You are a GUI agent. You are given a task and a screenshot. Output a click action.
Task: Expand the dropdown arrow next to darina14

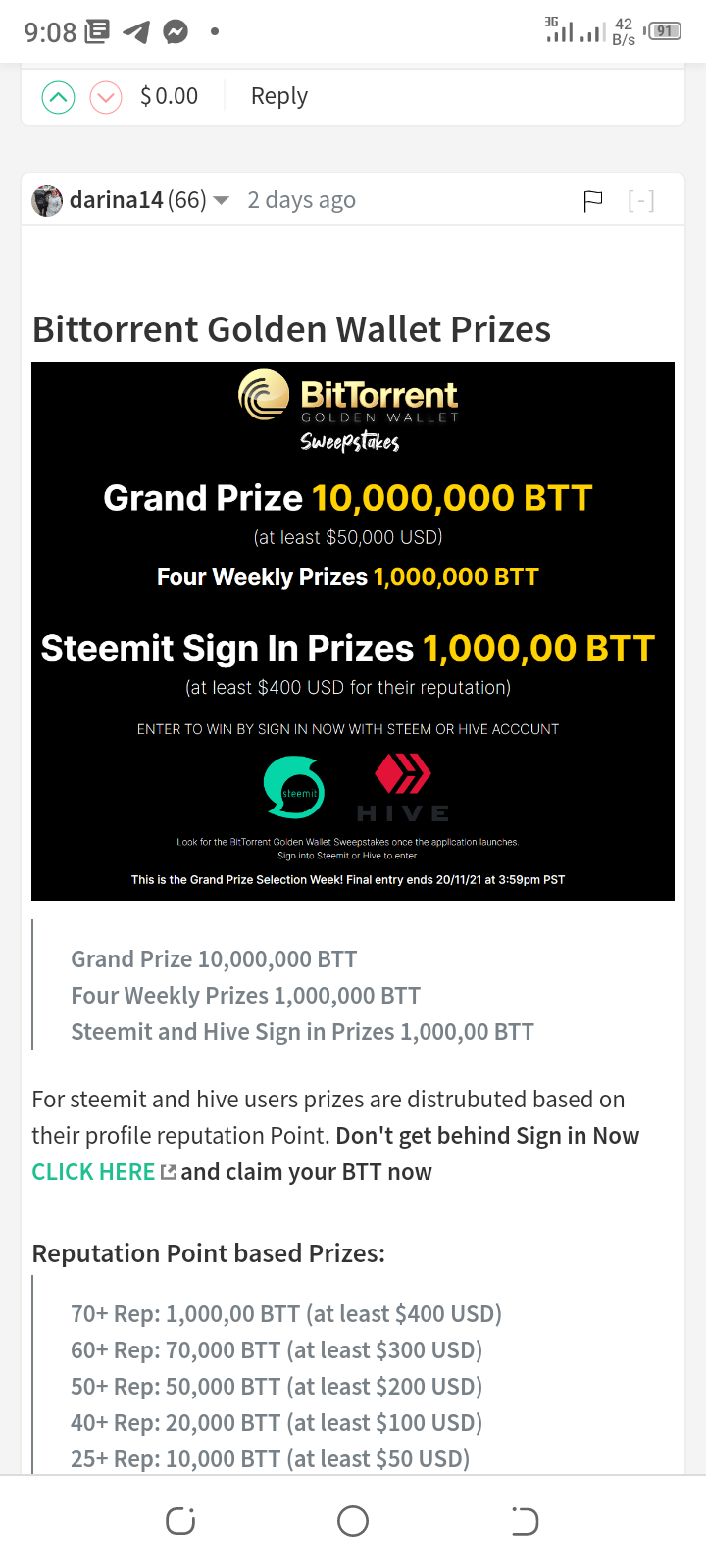[x=222, y=201]
